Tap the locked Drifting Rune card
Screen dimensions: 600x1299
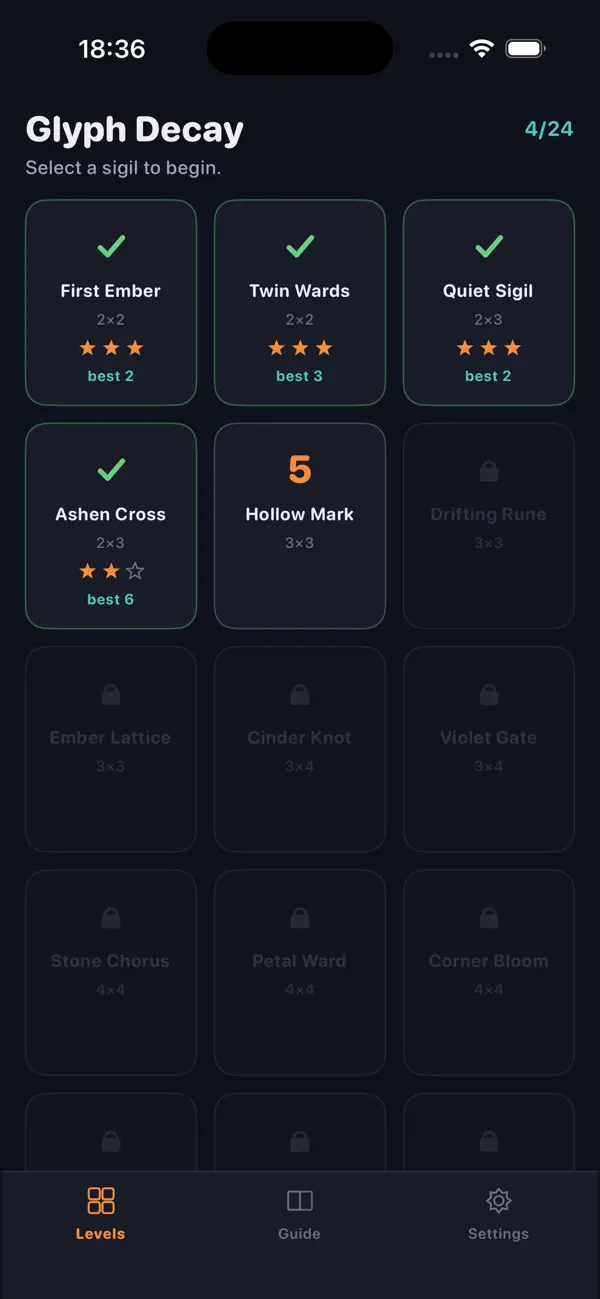click(489, 526)
